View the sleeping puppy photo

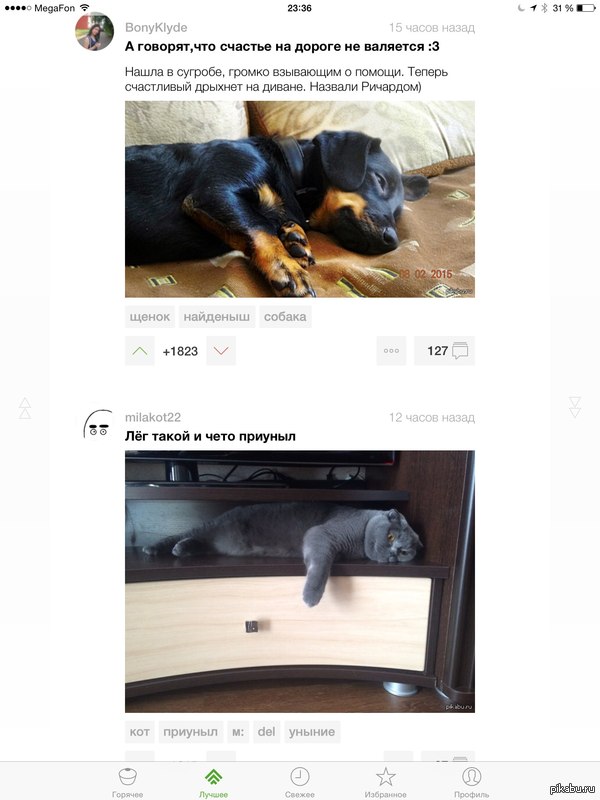[x=300, y=198]
